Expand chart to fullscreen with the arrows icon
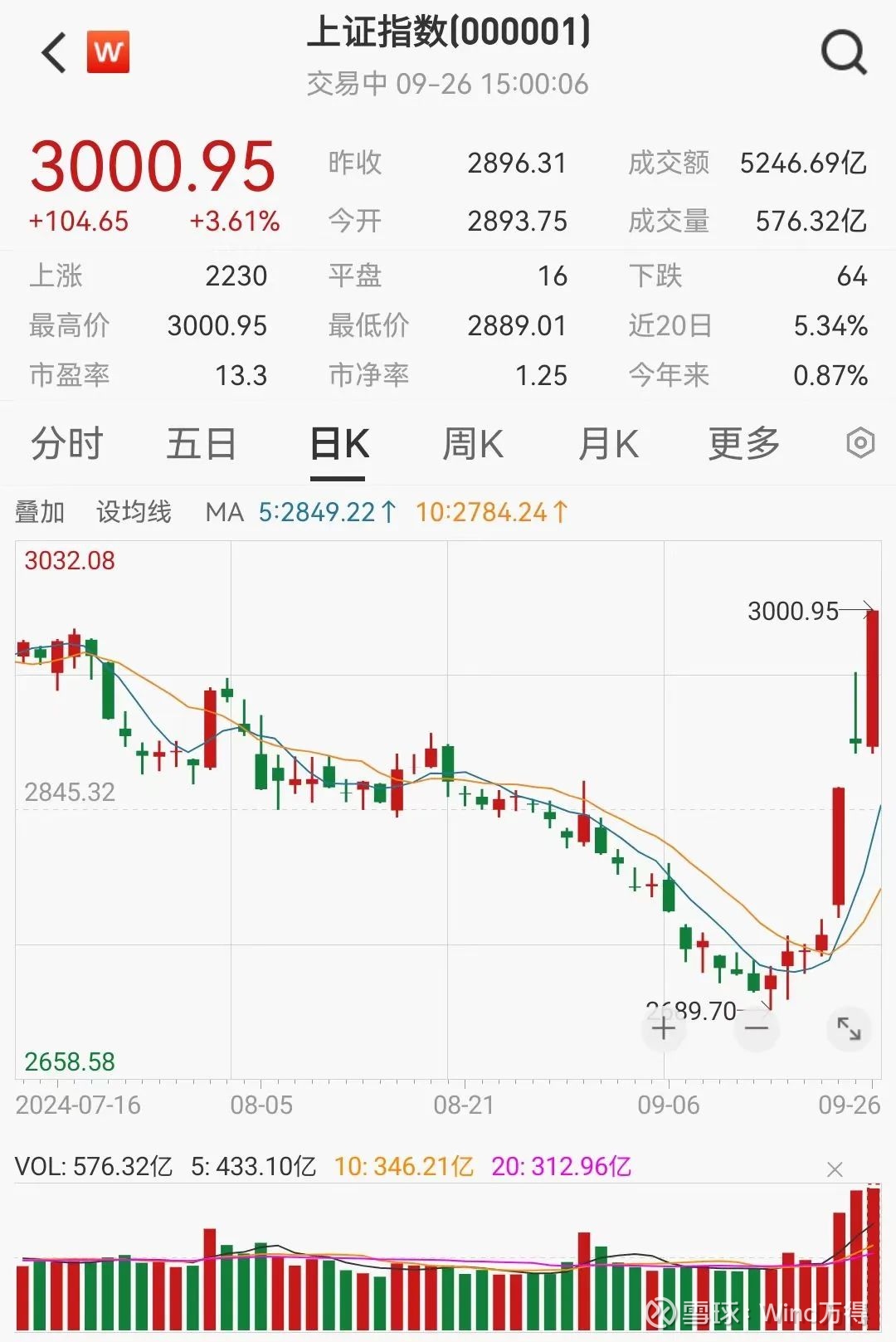This screenshot has height=1342, width=896. [850, 1028]
